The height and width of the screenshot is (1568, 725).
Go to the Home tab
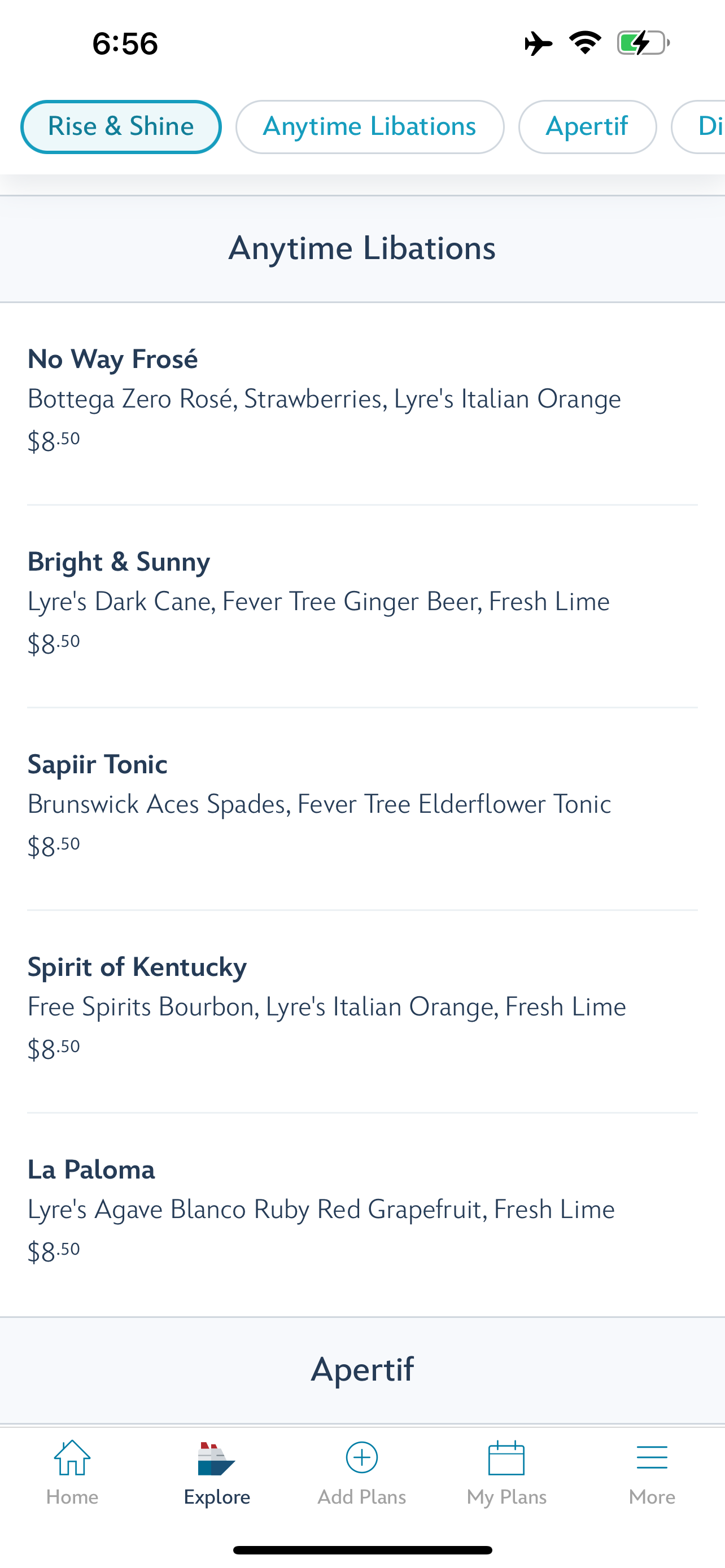(72, 1472)
